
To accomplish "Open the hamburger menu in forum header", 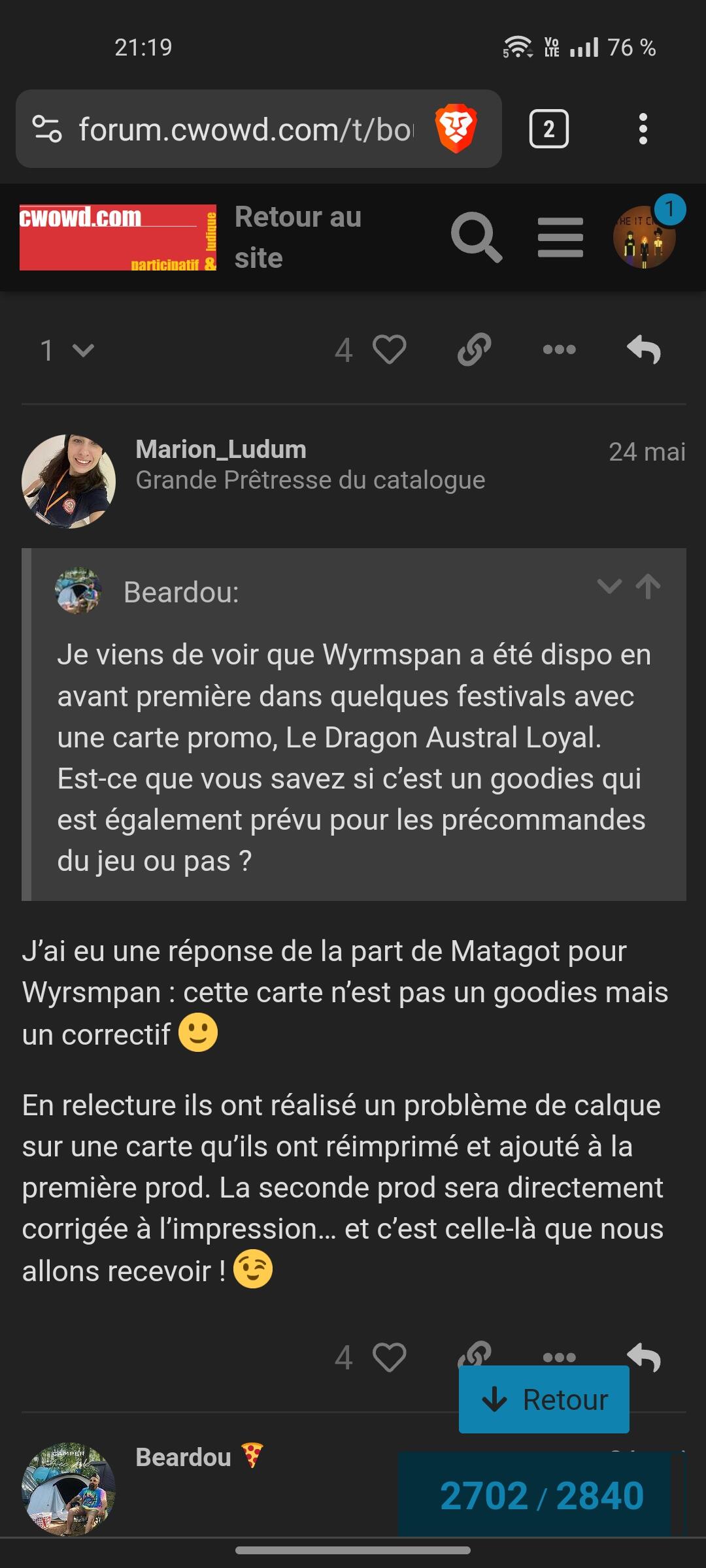I will point(560,237).
